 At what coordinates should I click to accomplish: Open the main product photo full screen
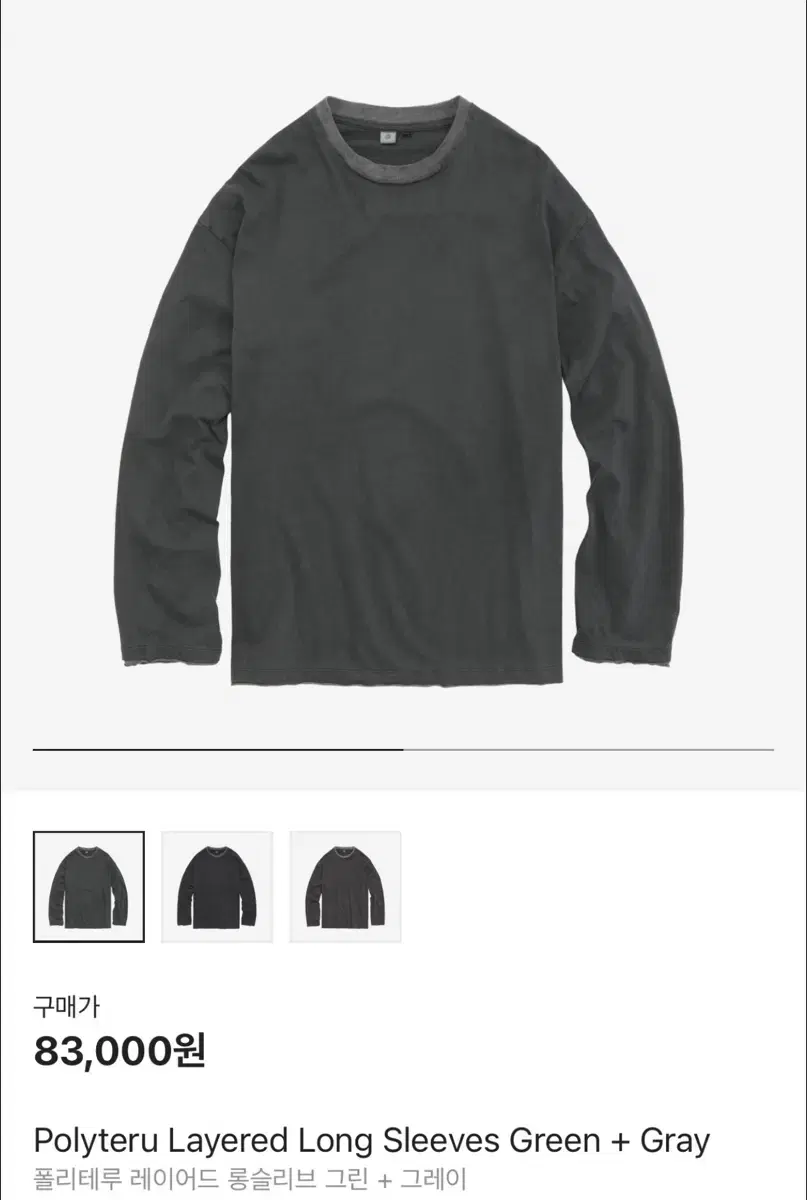[400, 390]
